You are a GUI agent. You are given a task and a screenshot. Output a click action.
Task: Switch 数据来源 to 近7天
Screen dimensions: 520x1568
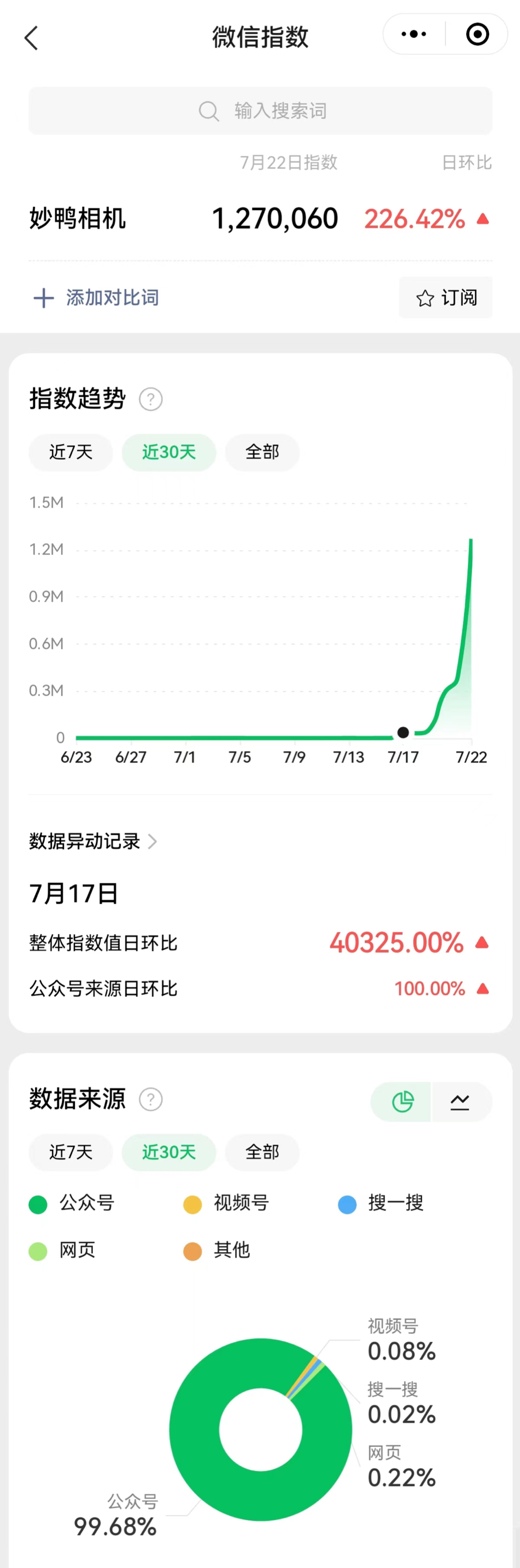[x=71, y=1152]
